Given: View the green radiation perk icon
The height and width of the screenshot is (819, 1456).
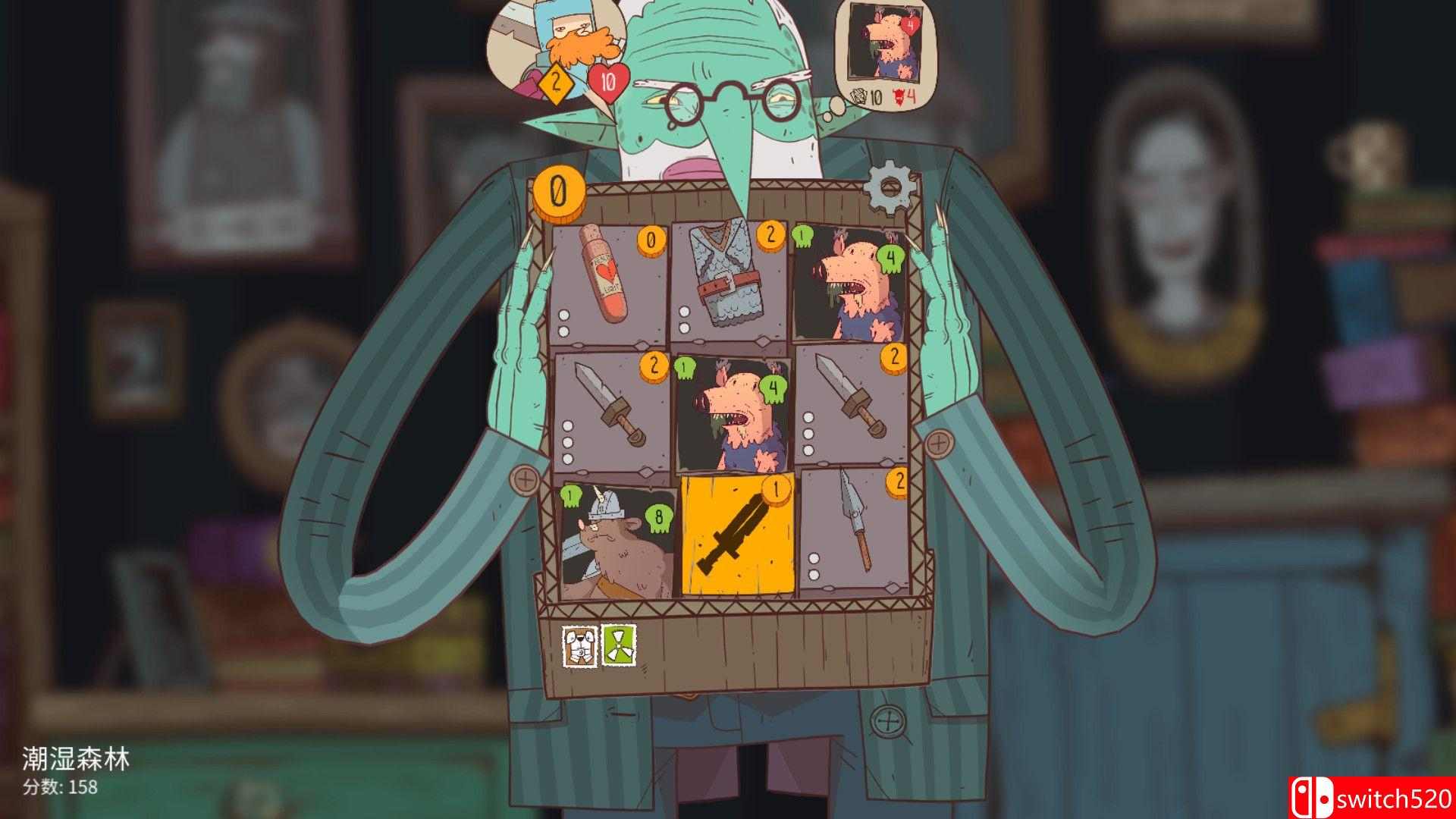Looking at the screenshot, I should coord(618,645).
